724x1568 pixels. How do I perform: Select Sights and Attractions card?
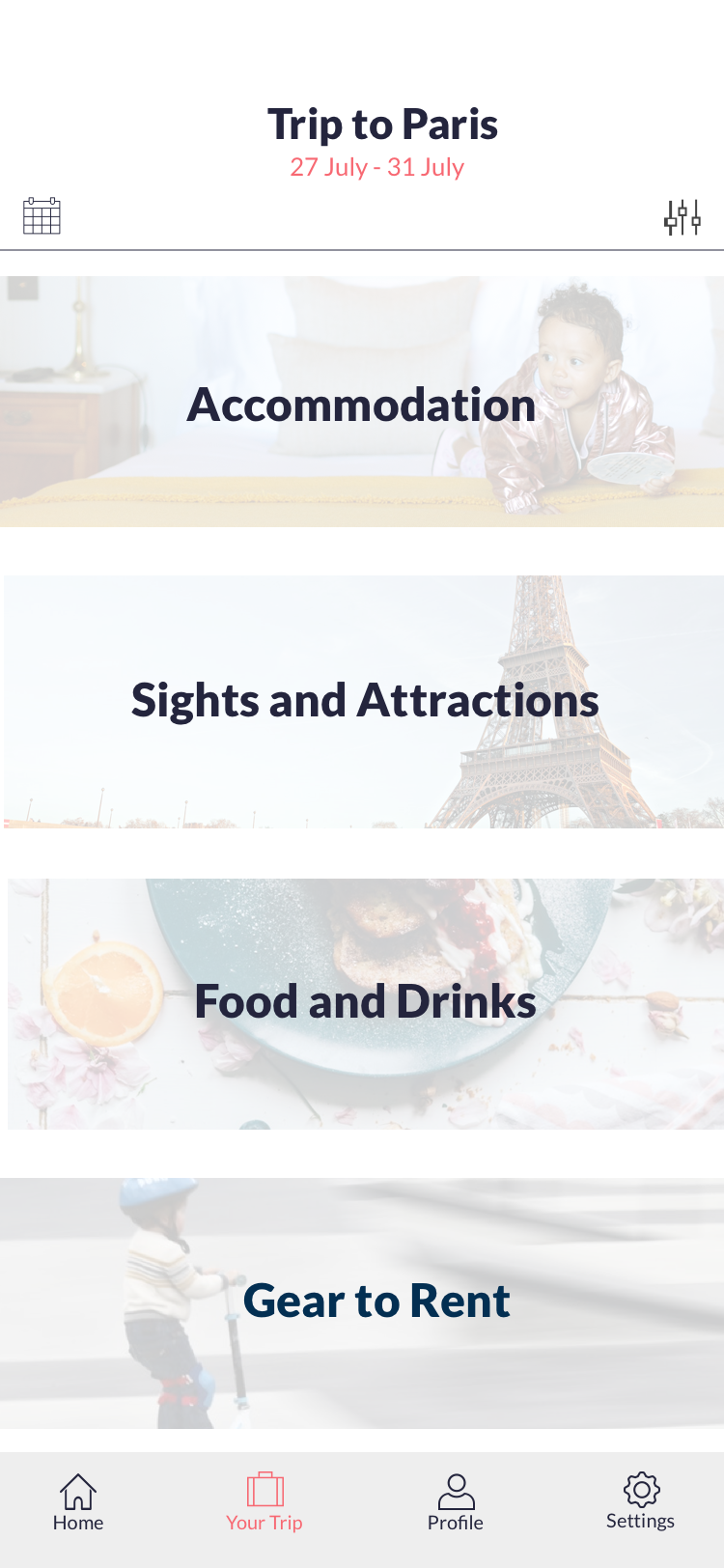[x=364, y=702]
